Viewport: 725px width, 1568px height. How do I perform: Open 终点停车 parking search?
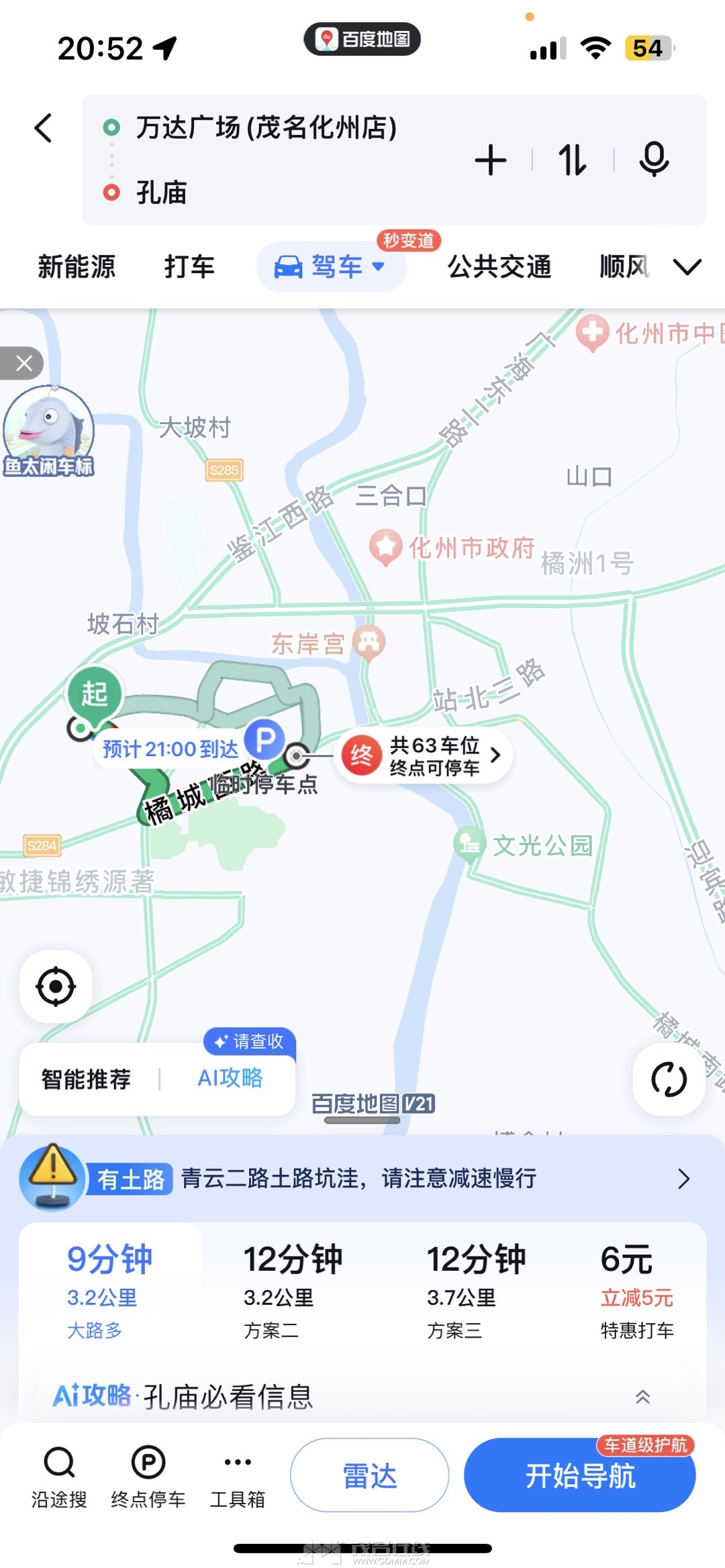148,1476
